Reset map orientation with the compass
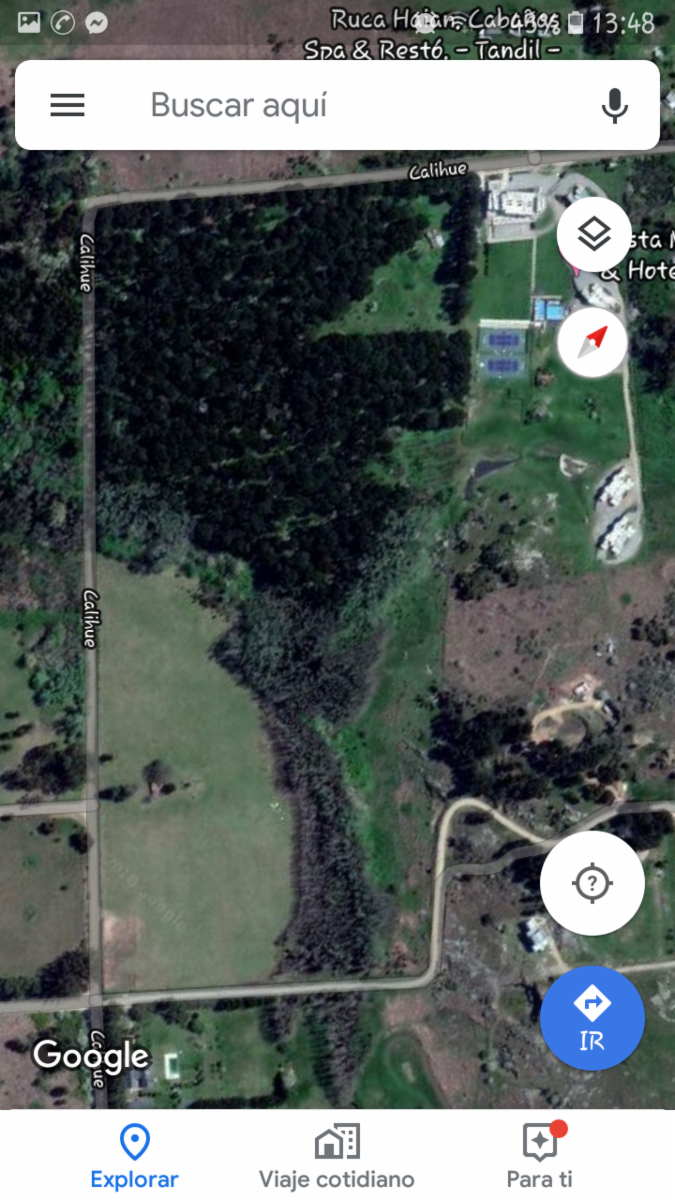Viewport: 675px width, 1200px height. click(593, 343)
